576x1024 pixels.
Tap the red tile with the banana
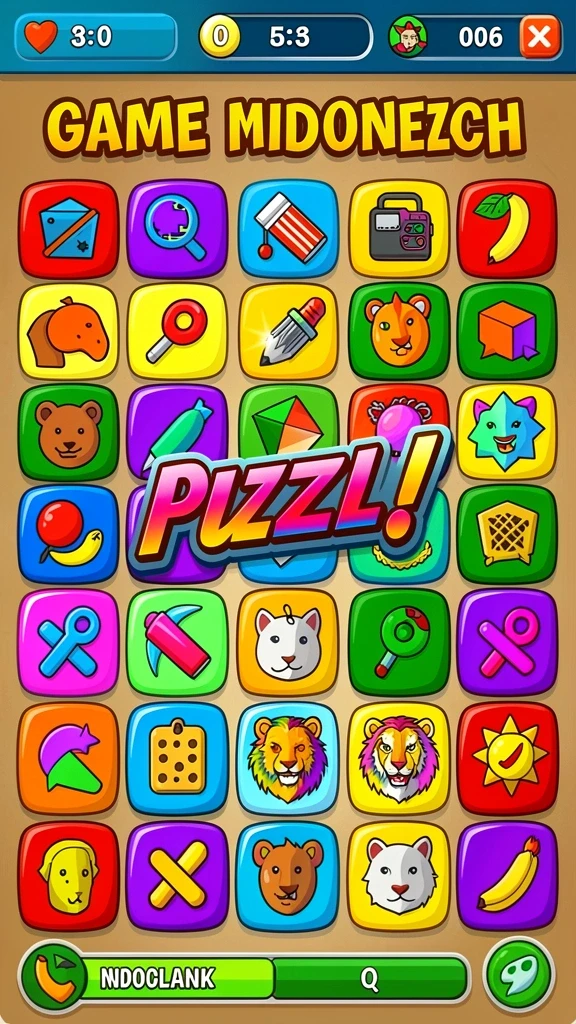[507, 229]
